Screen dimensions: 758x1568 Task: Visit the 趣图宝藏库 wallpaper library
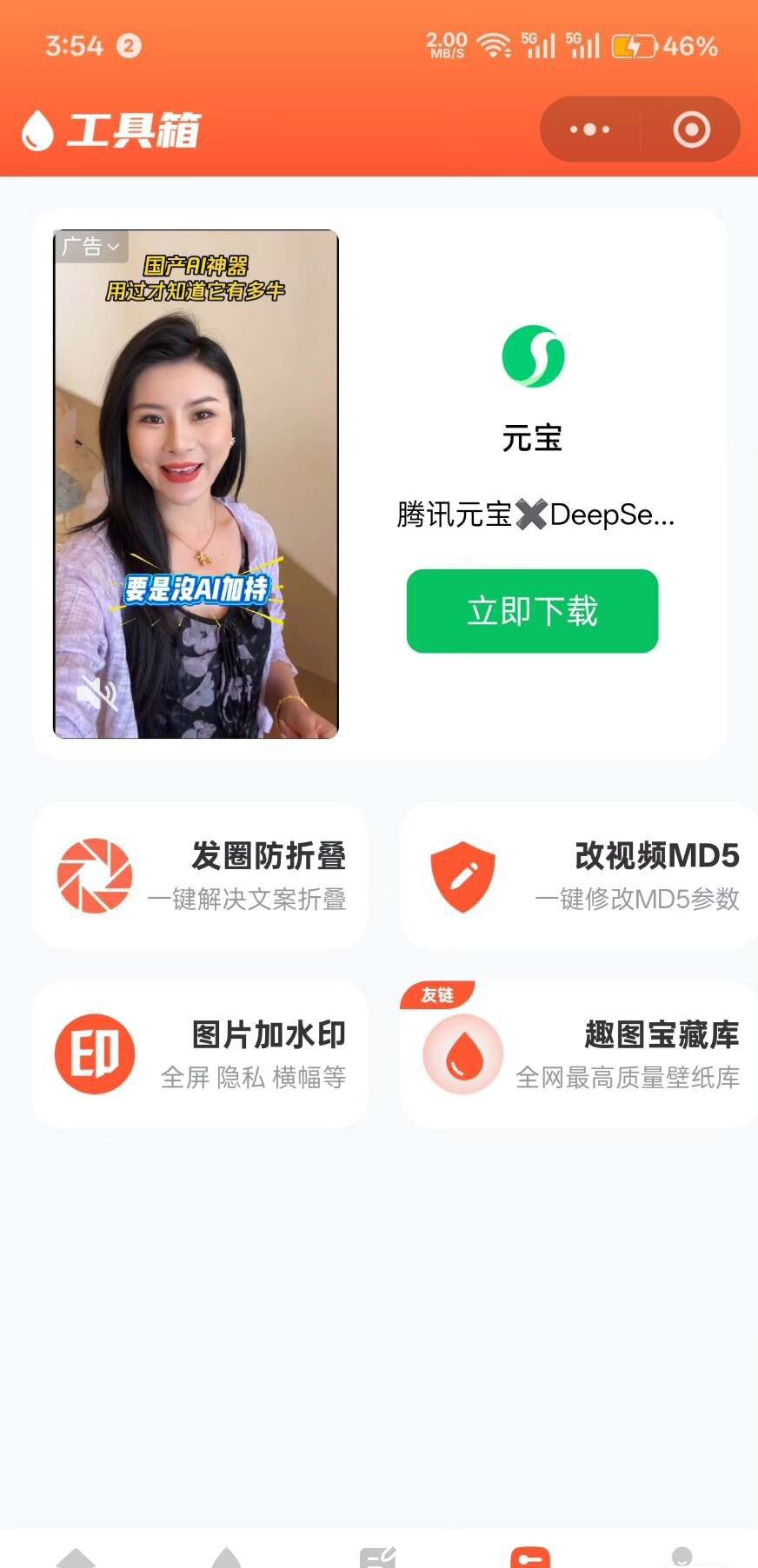click(579, 1054)
